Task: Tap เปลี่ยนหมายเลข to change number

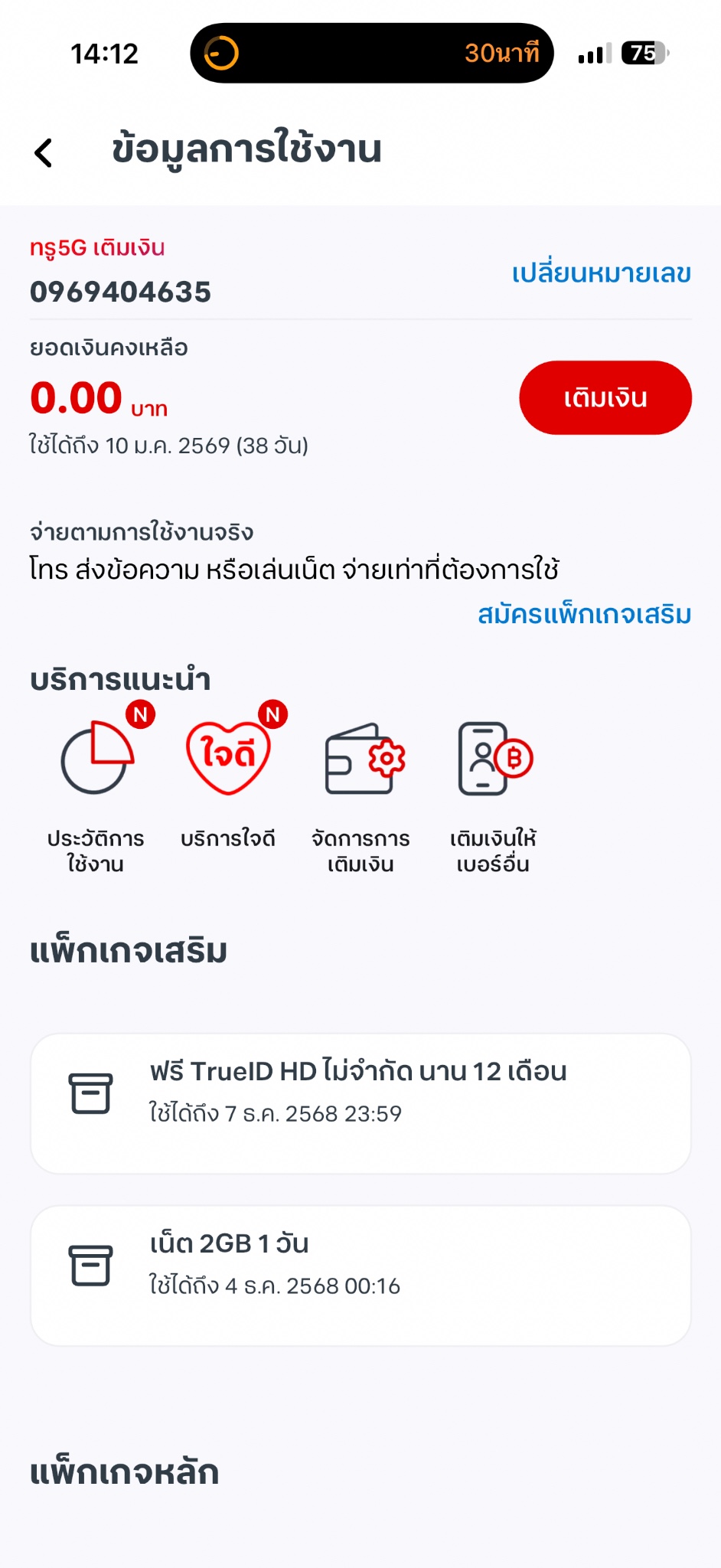Action: click(x=601, y=273)
